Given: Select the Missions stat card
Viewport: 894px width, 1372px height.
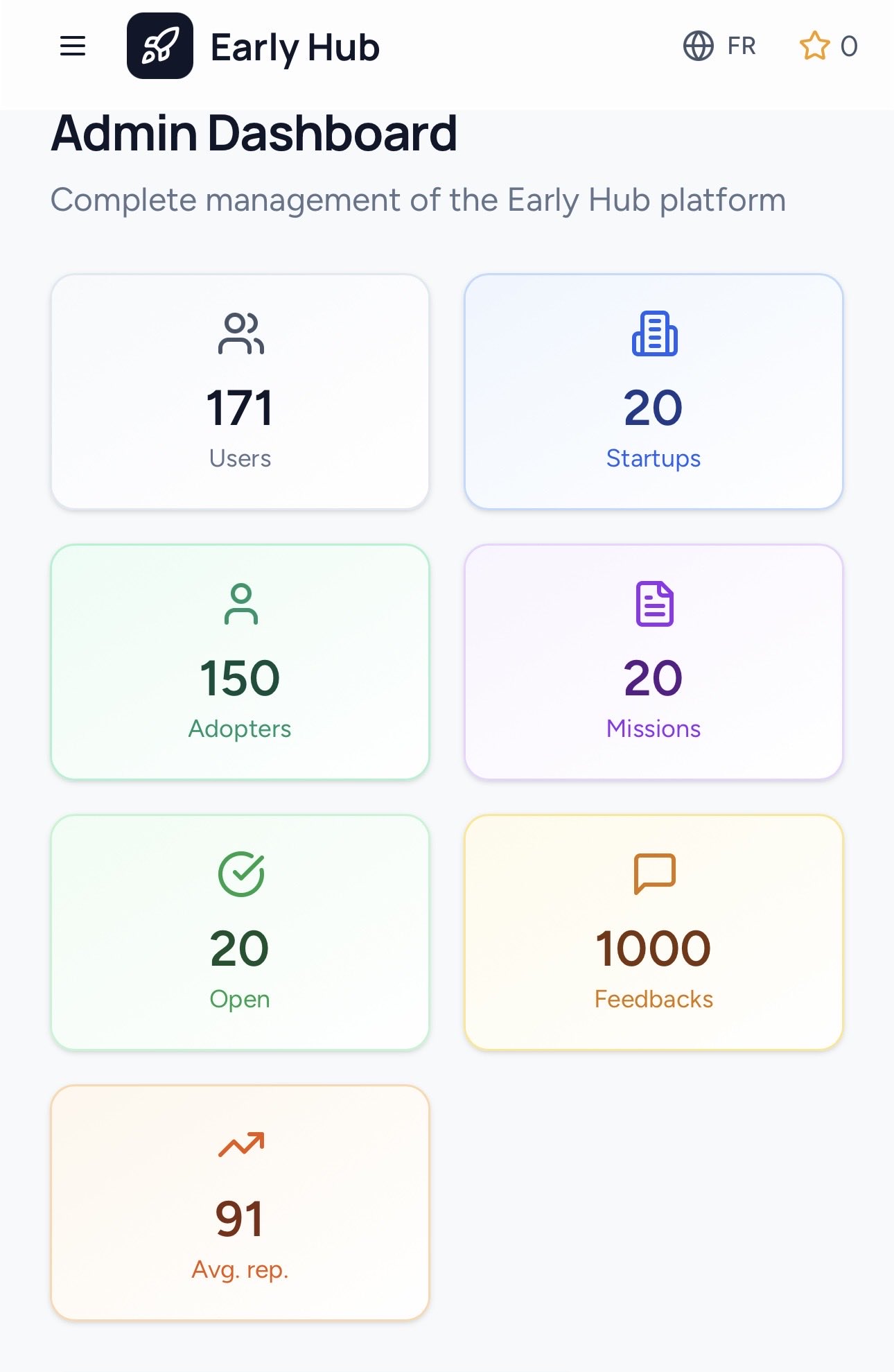Looking at the screenshot, I should 654,662.
